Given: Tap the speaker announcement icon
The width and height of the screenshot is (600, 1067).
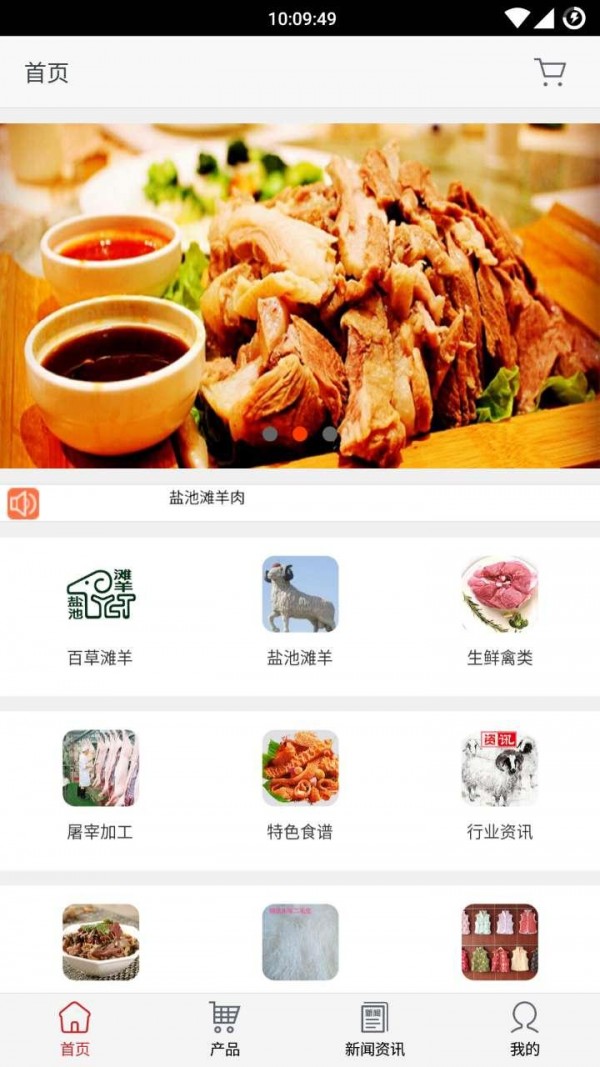Looking at the screenshot, I should pos(23,504).
